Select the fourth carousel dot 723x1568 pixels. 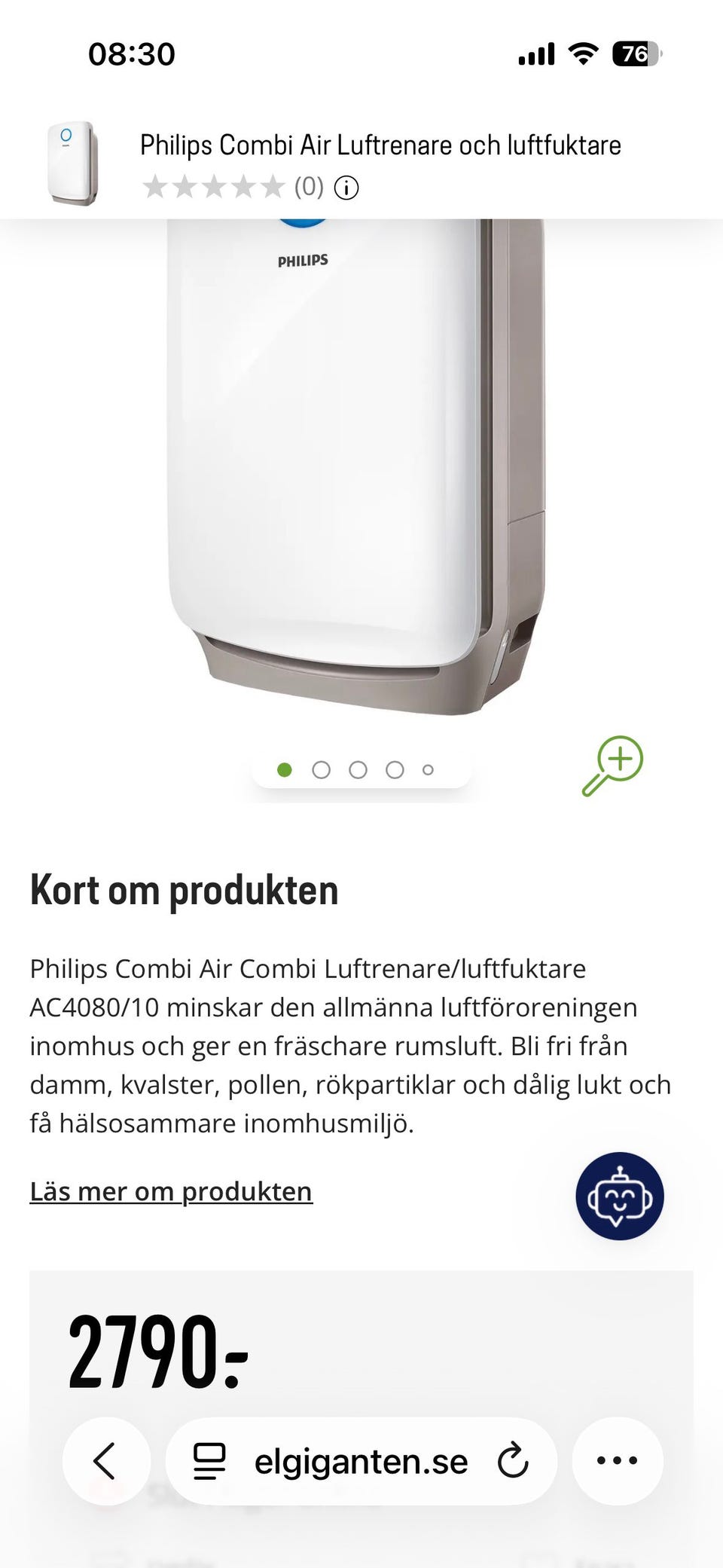coord(394,769)
